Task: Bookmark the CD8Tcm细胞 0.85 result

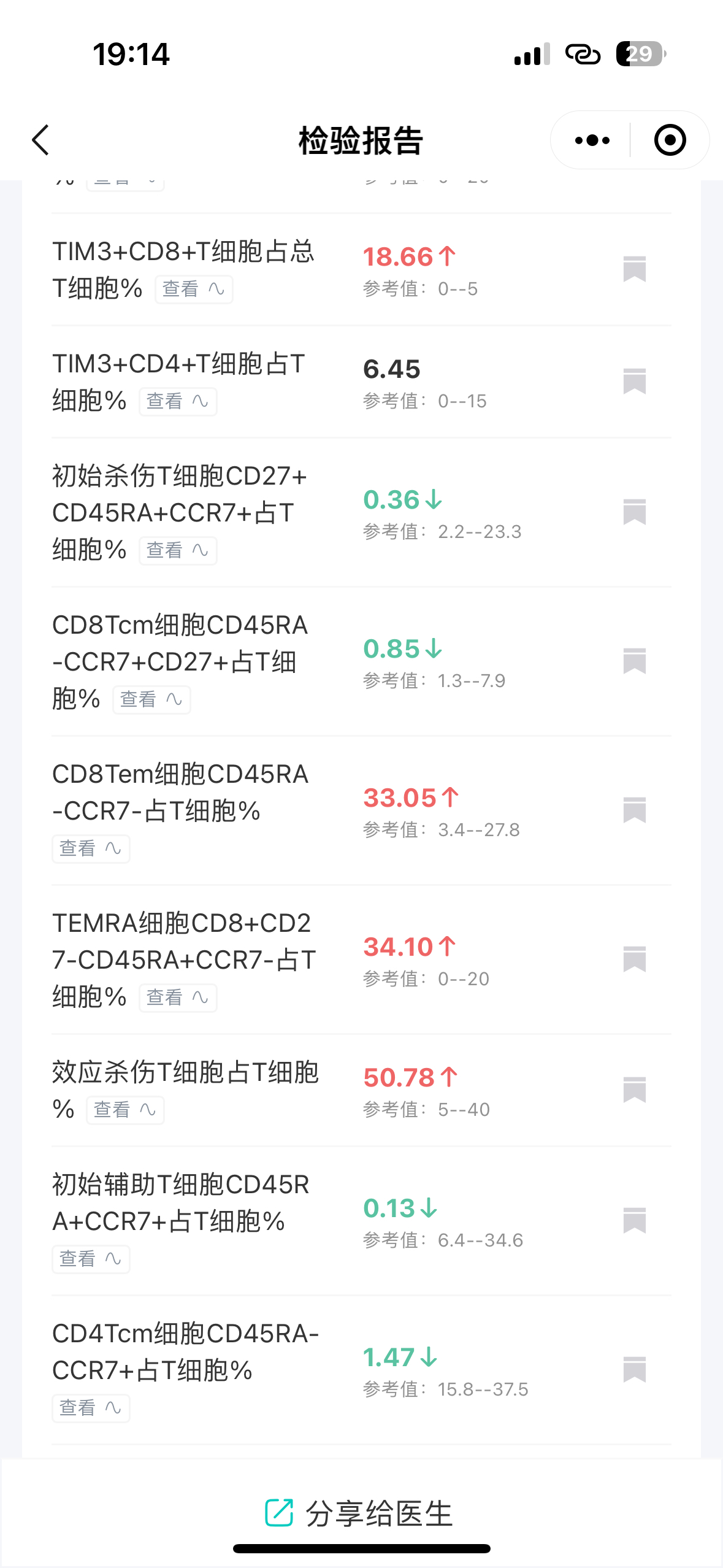Action: (634, 661)
